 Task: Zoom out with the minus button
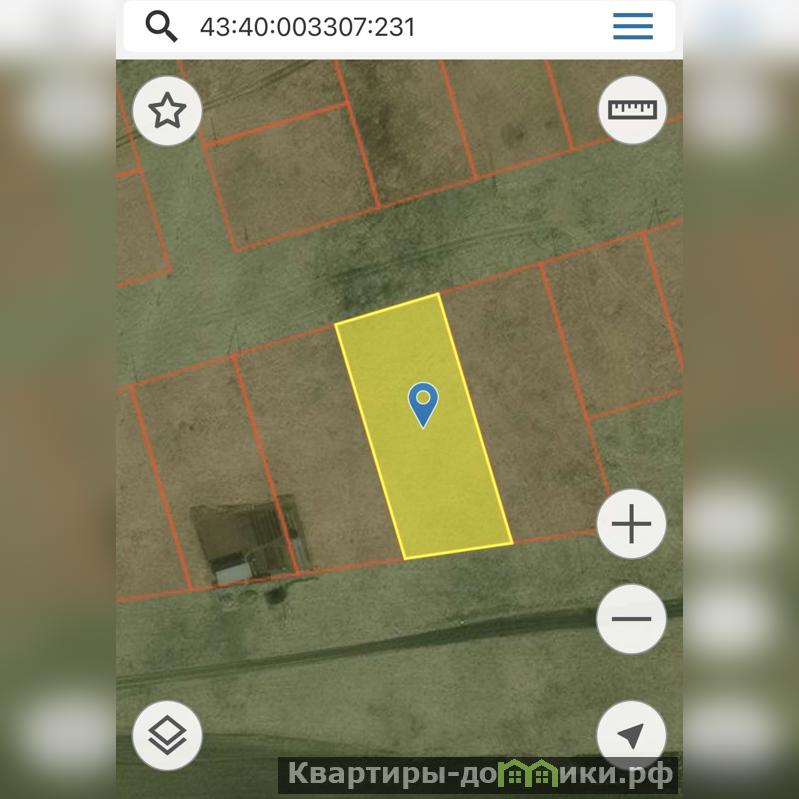click(x=631, y=619)
